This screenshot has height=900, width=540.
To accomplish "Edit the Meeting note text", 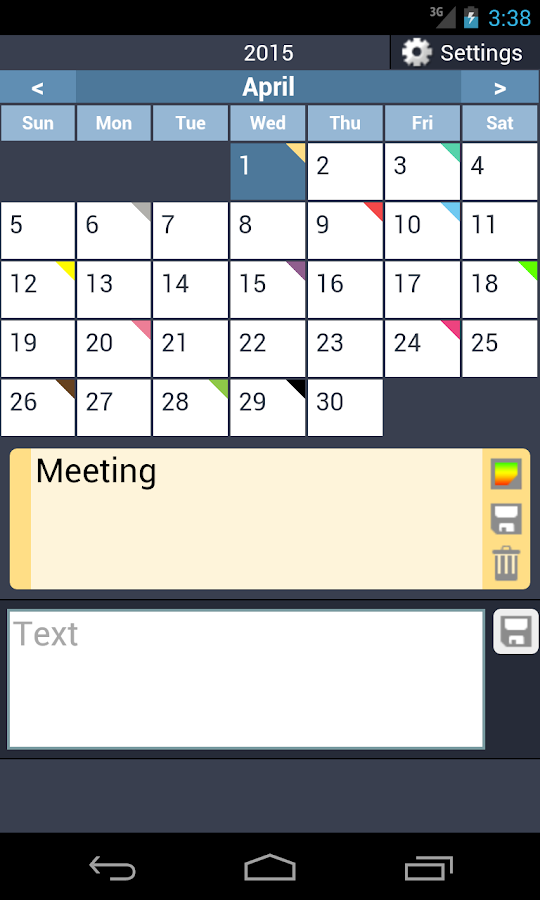I will point(256,519).
